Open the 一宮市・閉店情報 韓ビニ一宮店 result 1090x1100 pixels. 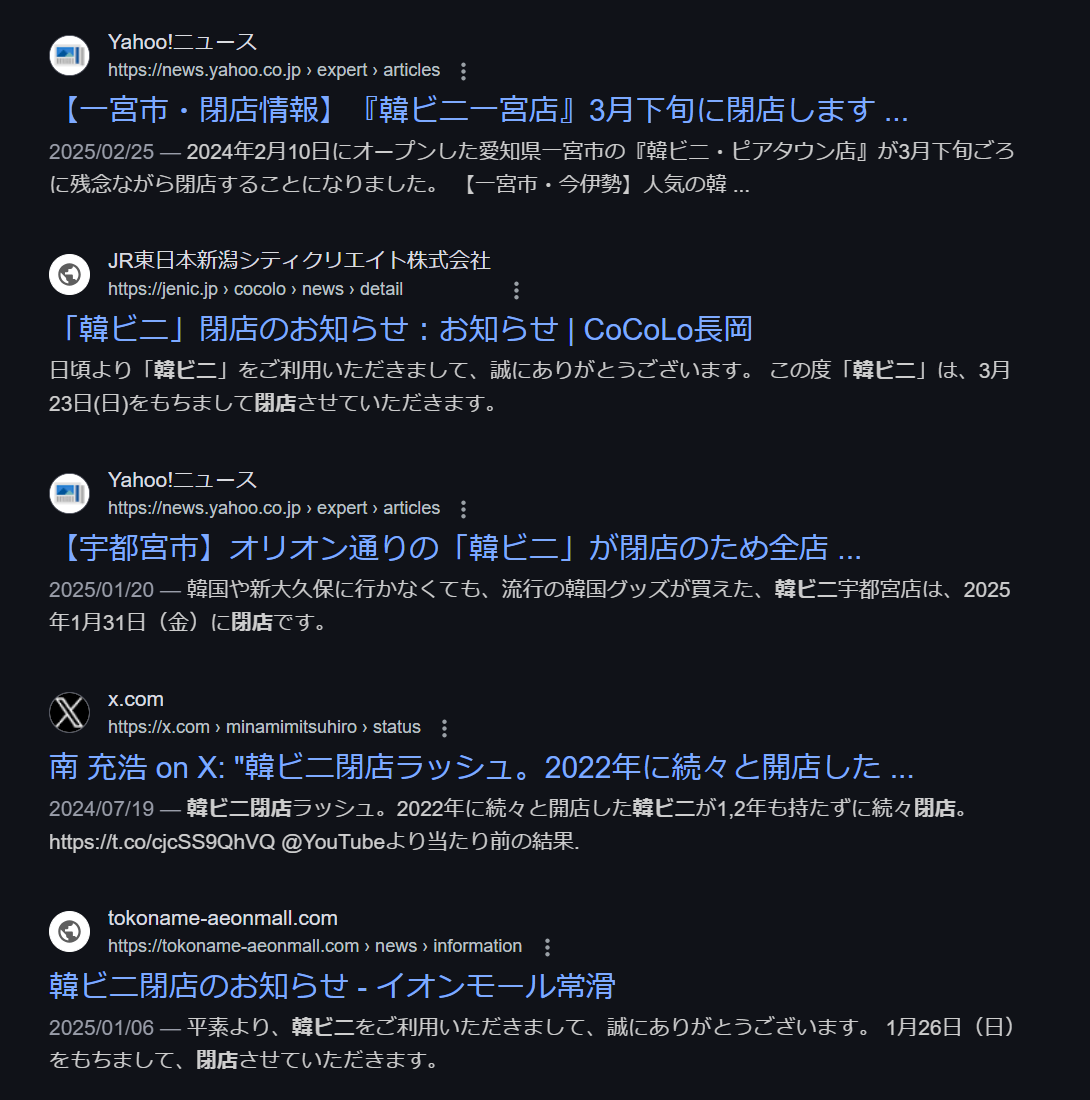point(478,110)
